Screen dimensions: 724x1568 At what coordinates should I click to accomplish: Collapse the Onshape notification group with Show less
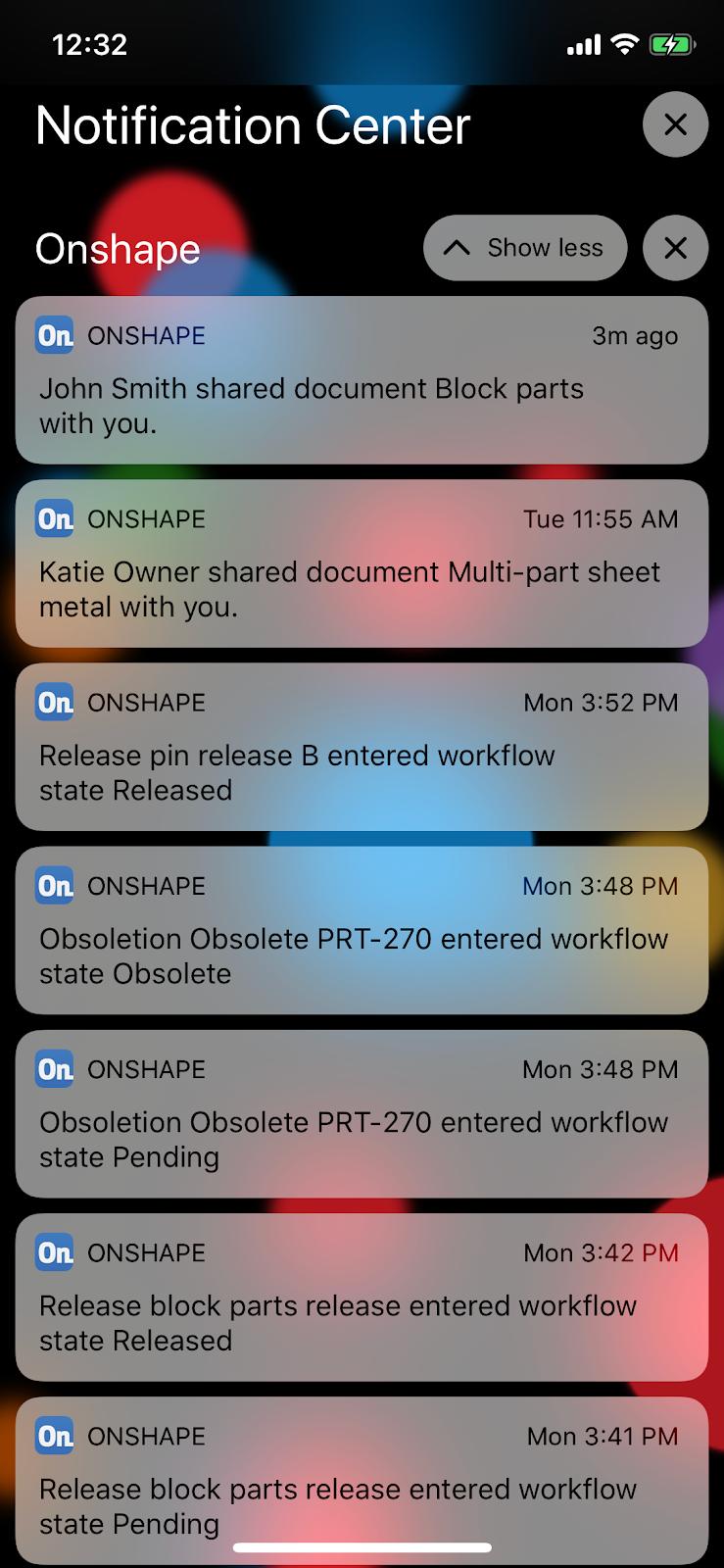pos(525,248)
